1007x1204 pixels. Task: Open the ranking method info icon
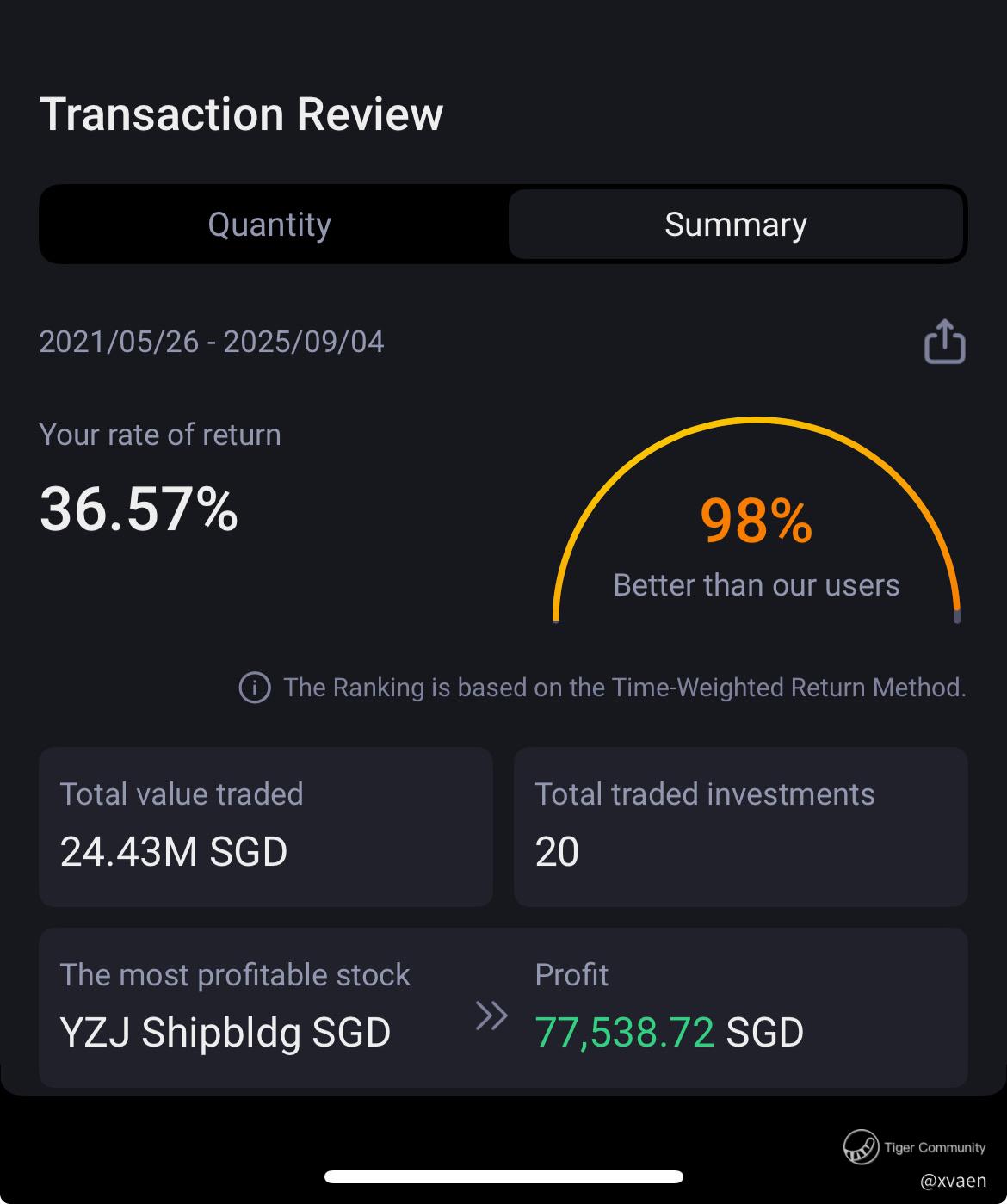[x=255, y=688]
